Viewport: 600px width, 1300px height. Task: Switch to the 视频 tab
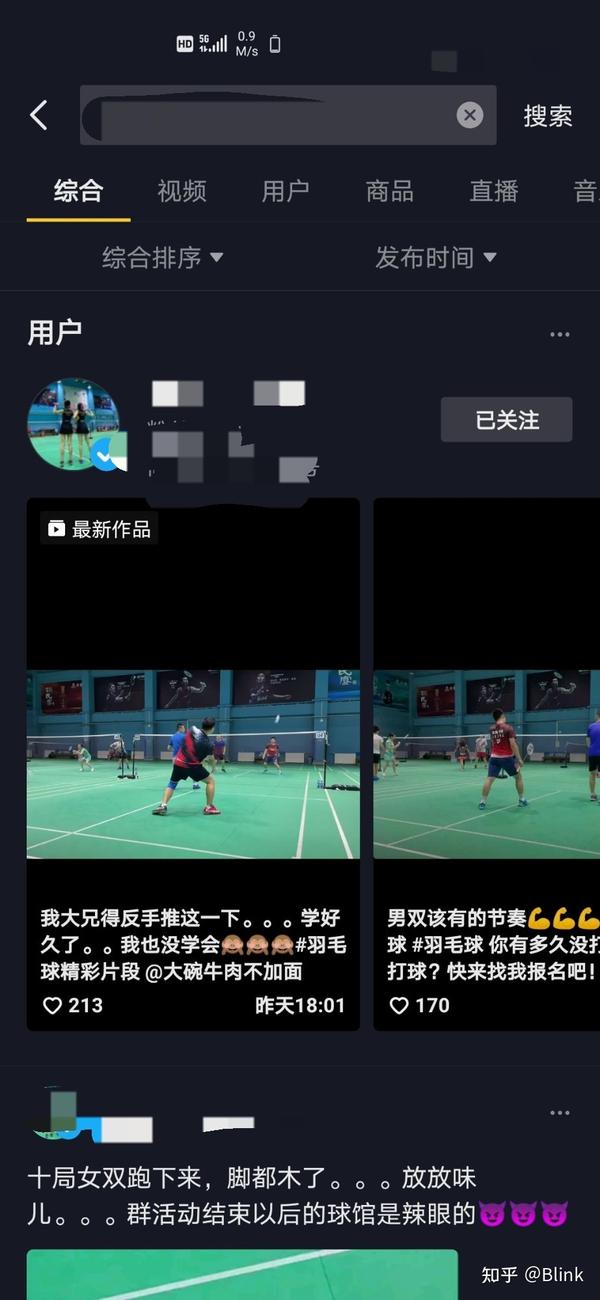click(181, 191)
